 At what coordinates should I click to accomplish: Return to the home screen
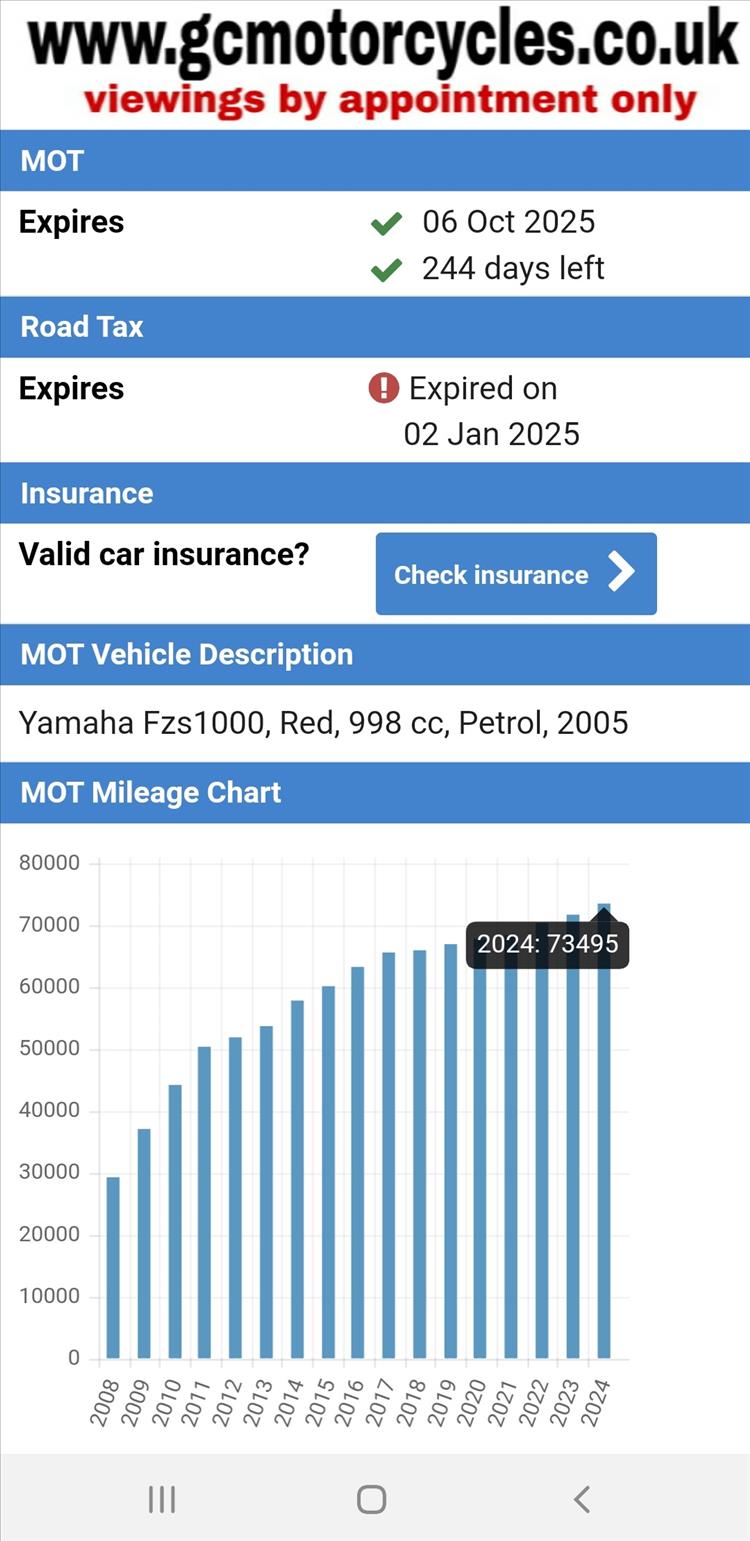point(372,1499)
